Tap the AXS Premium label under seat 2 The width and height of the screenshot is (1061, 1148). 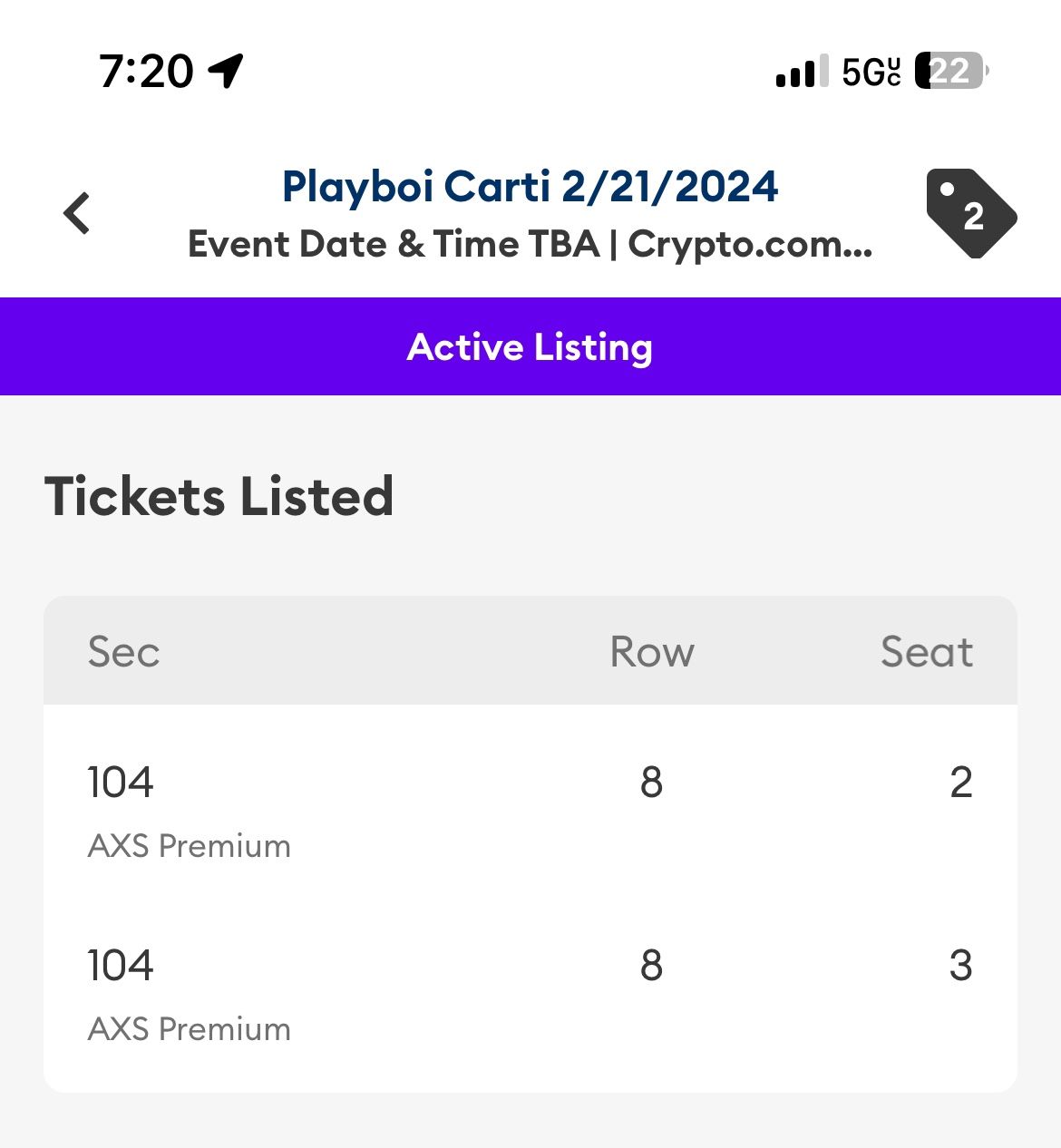click(x=189, y=845)
